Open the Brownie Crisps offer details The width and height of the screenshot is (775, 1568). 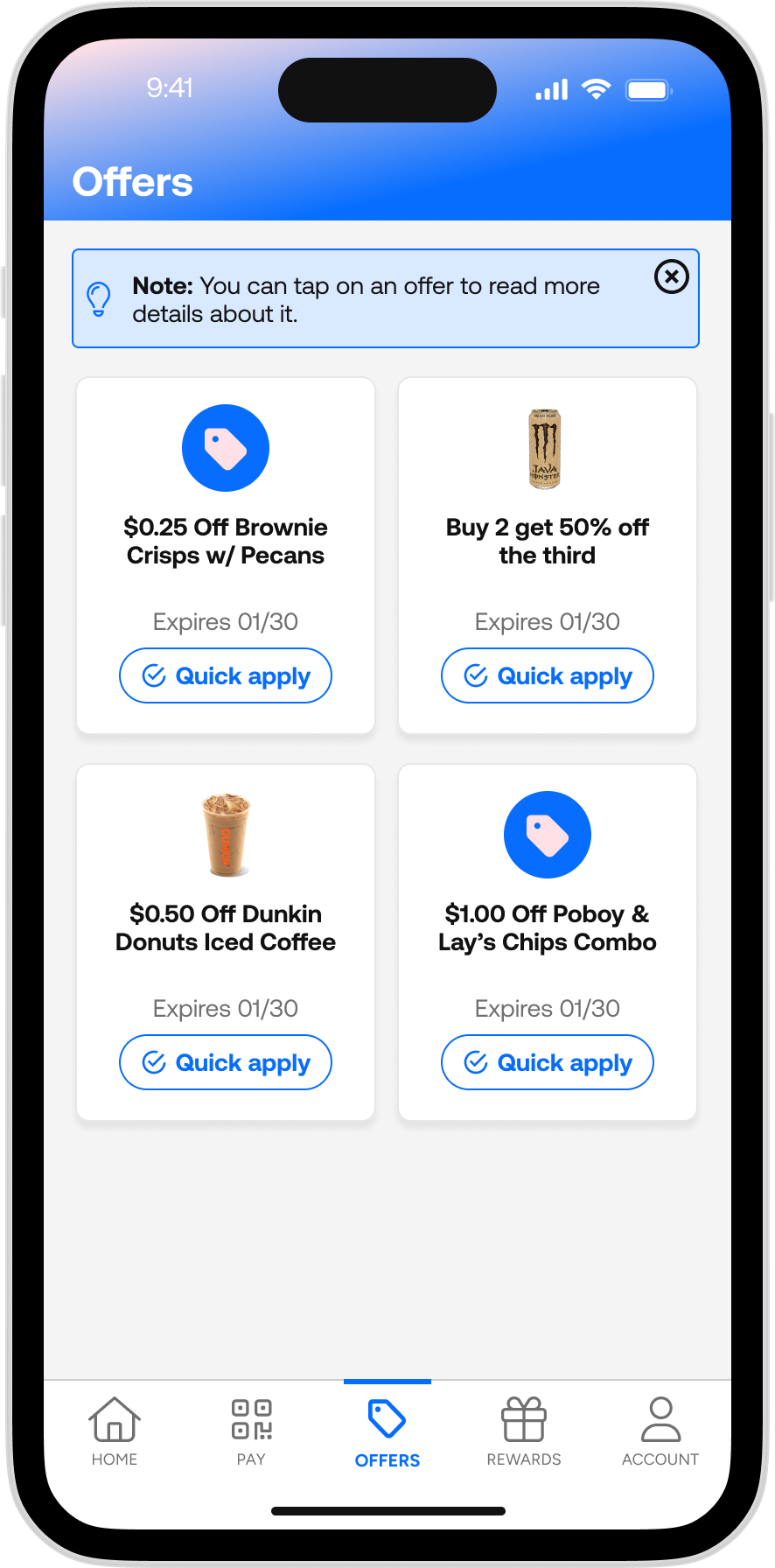[225, 541]
